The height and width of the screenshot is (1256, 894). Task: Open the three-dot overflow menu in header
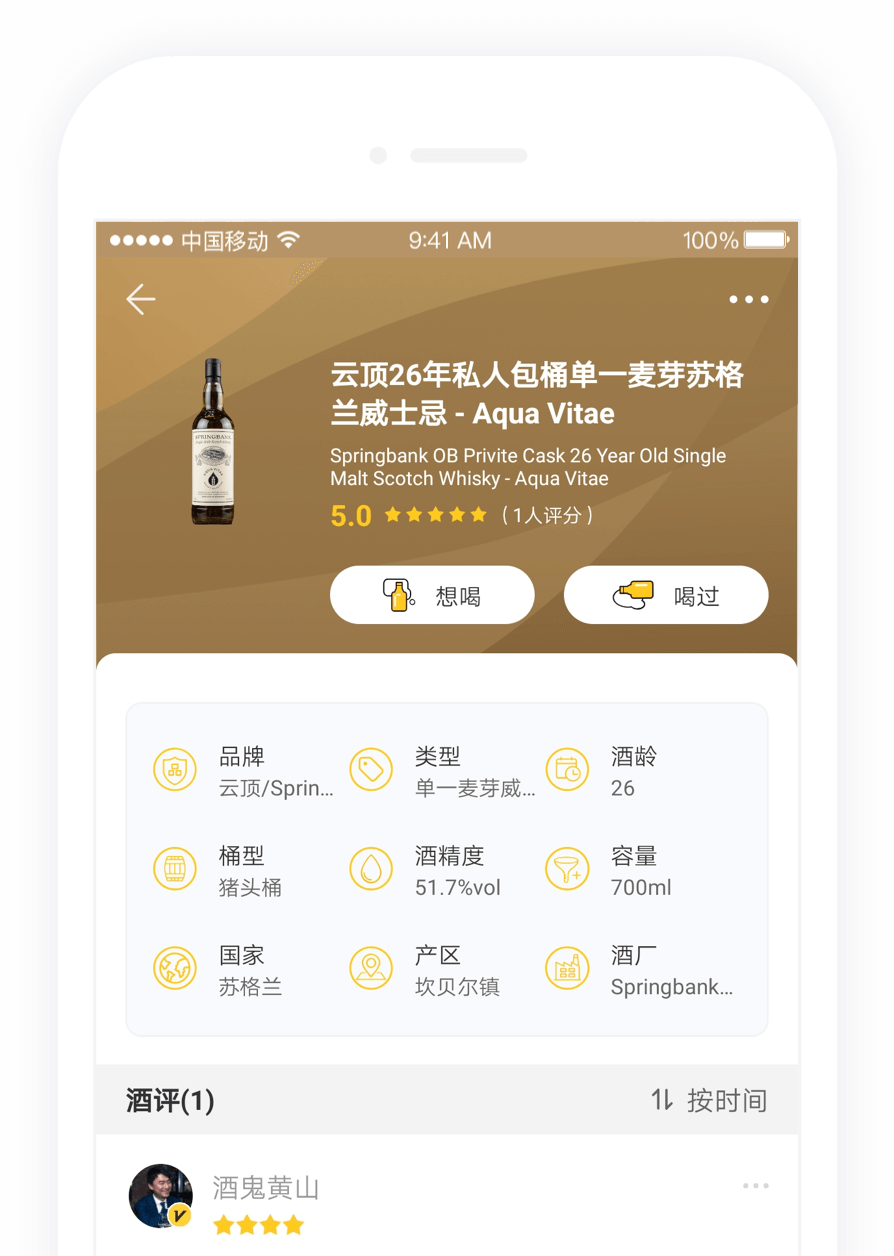pyautogui.click(x=748, y=299)
